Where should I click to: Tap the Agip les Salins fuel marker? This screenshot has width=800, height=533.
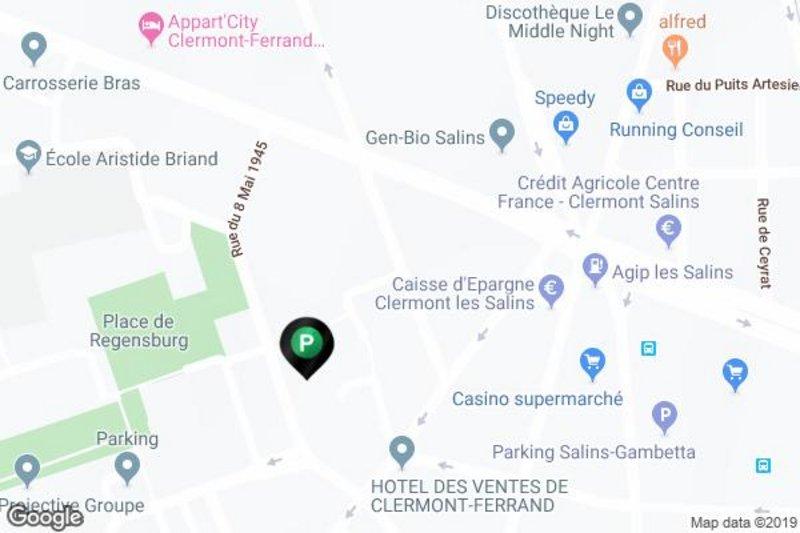pyautogui.click(x=595, y=268)
